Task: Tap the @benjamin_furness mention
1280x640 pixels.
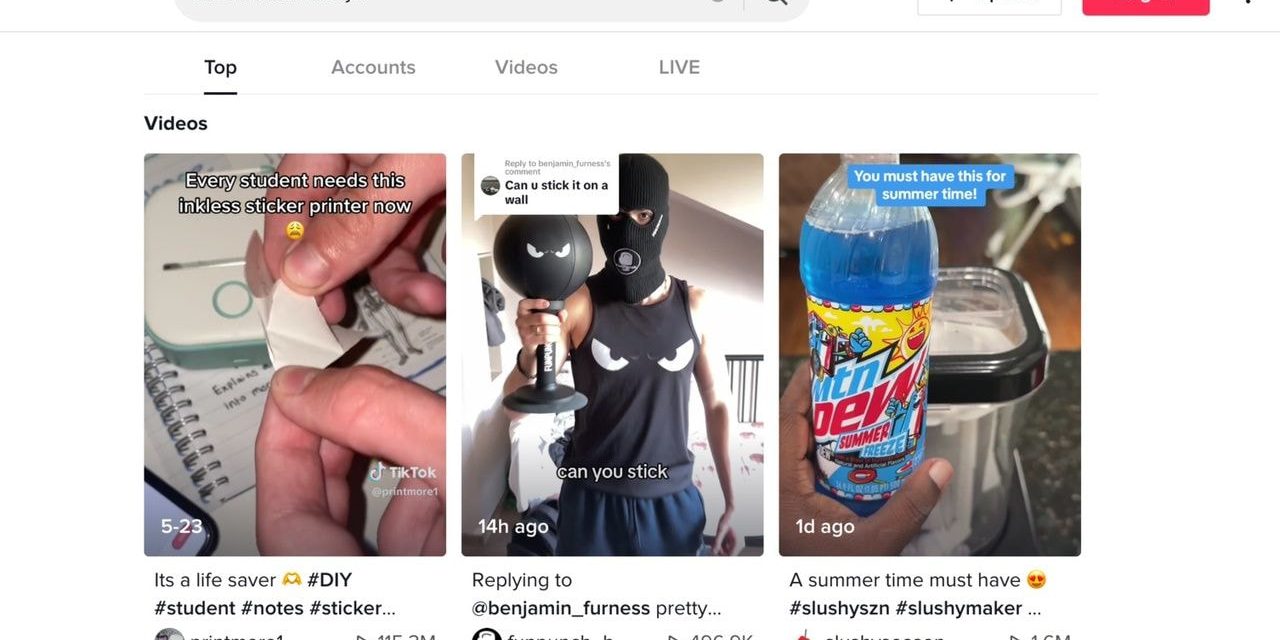Action: pyautogui.click(x=560, y=608)
